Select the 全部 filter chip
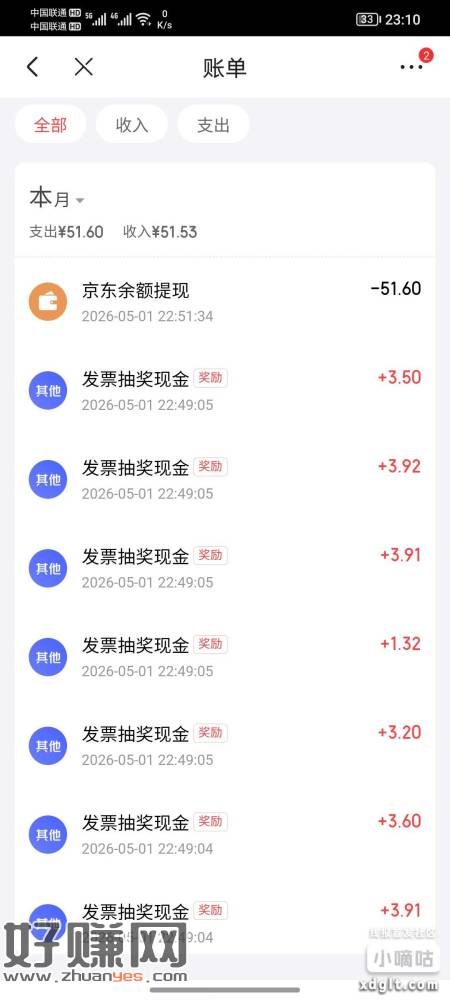The image size is (450, 1000). [x=50, y=125]
